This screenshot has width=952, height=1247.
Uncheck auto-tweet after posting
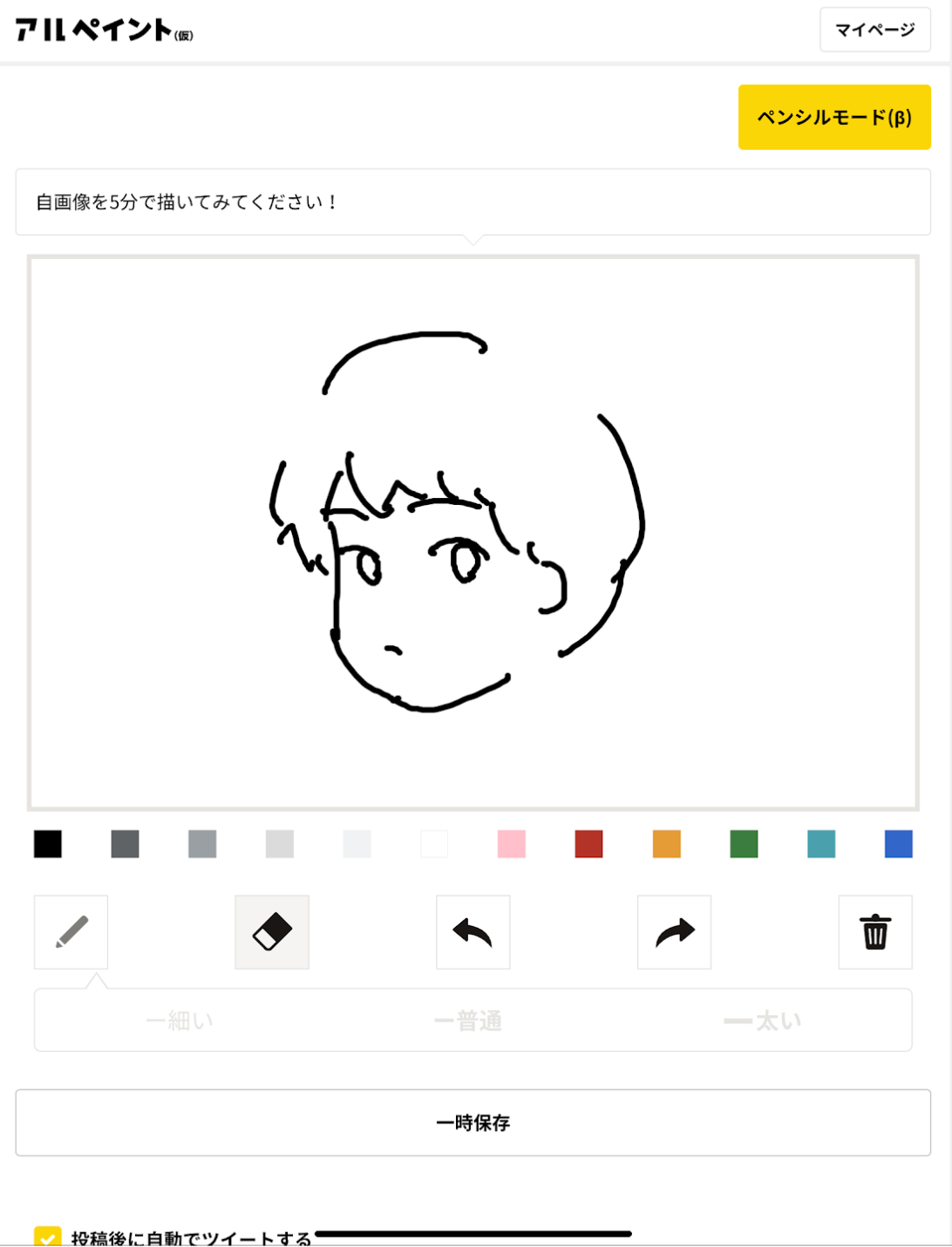[48, 1237]
